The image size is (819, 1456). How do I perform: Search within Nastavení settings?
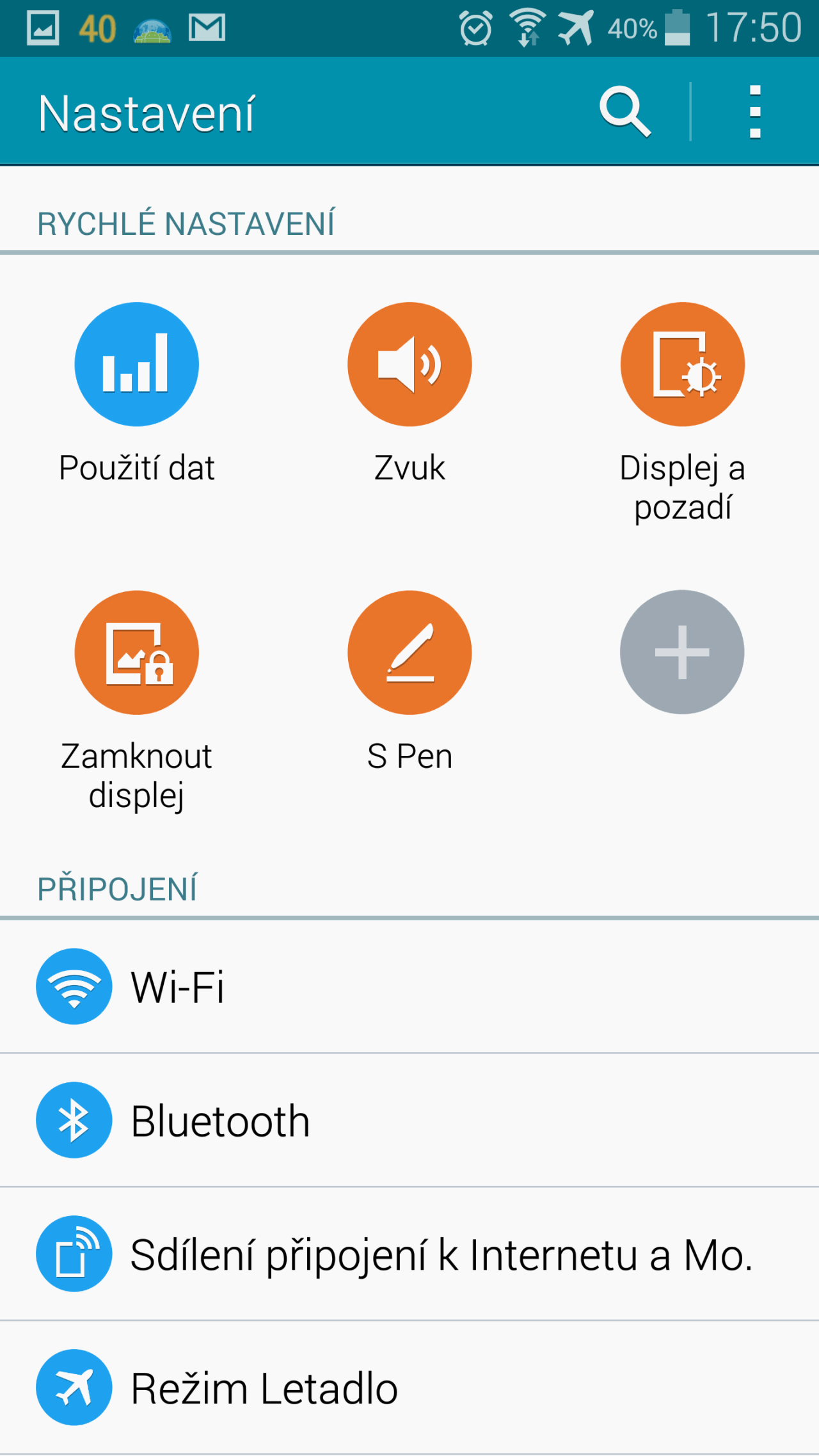pyautogui.click(x=624, y=112)
